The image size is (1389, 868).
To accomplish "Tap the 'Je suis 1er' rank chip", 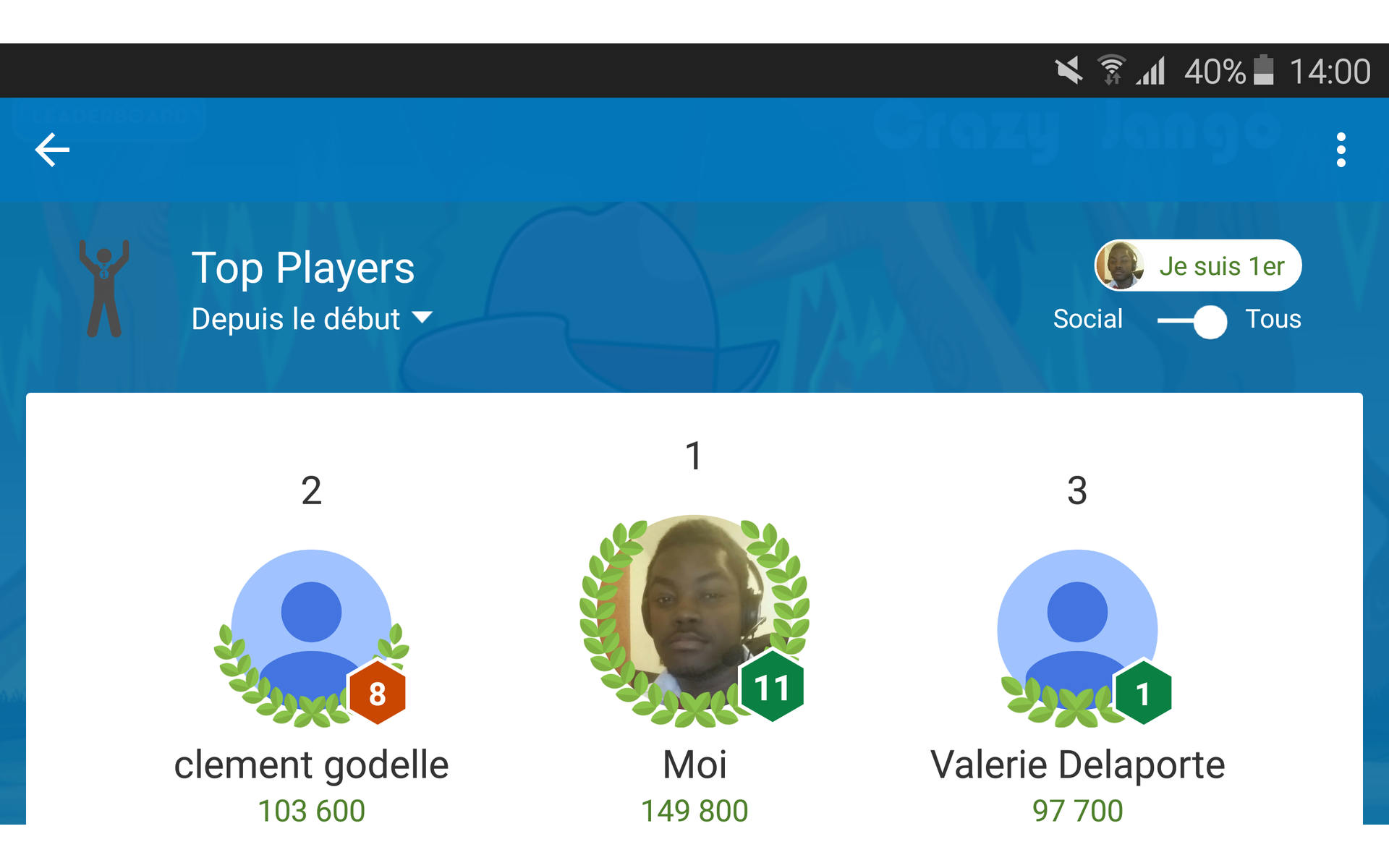I will tap(1198, 265).
